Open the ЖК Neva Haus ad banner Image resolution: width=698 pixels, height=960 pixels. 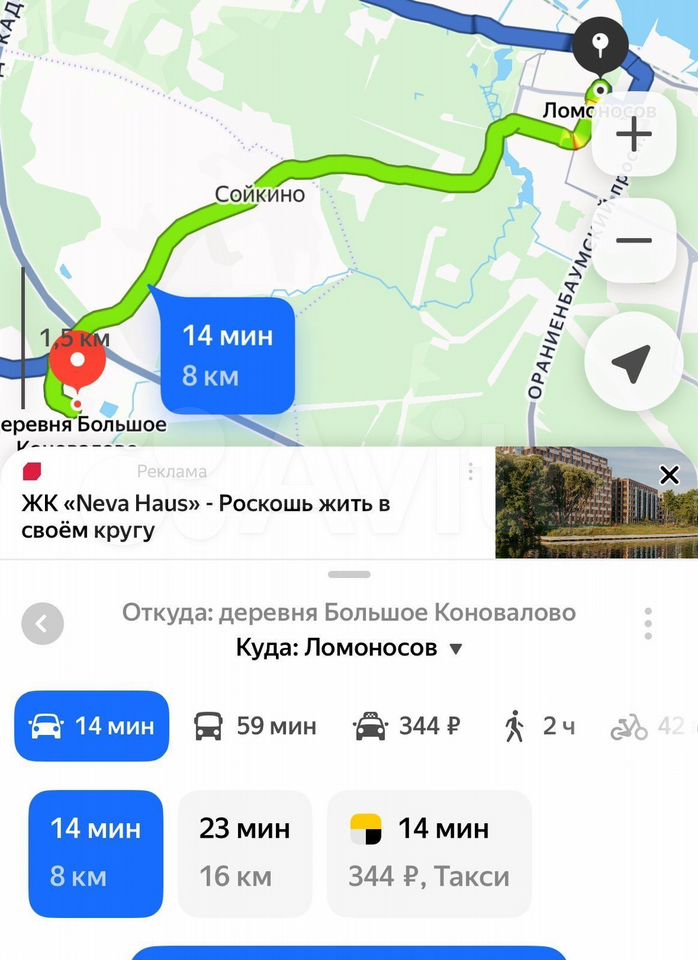coord(220,516)
